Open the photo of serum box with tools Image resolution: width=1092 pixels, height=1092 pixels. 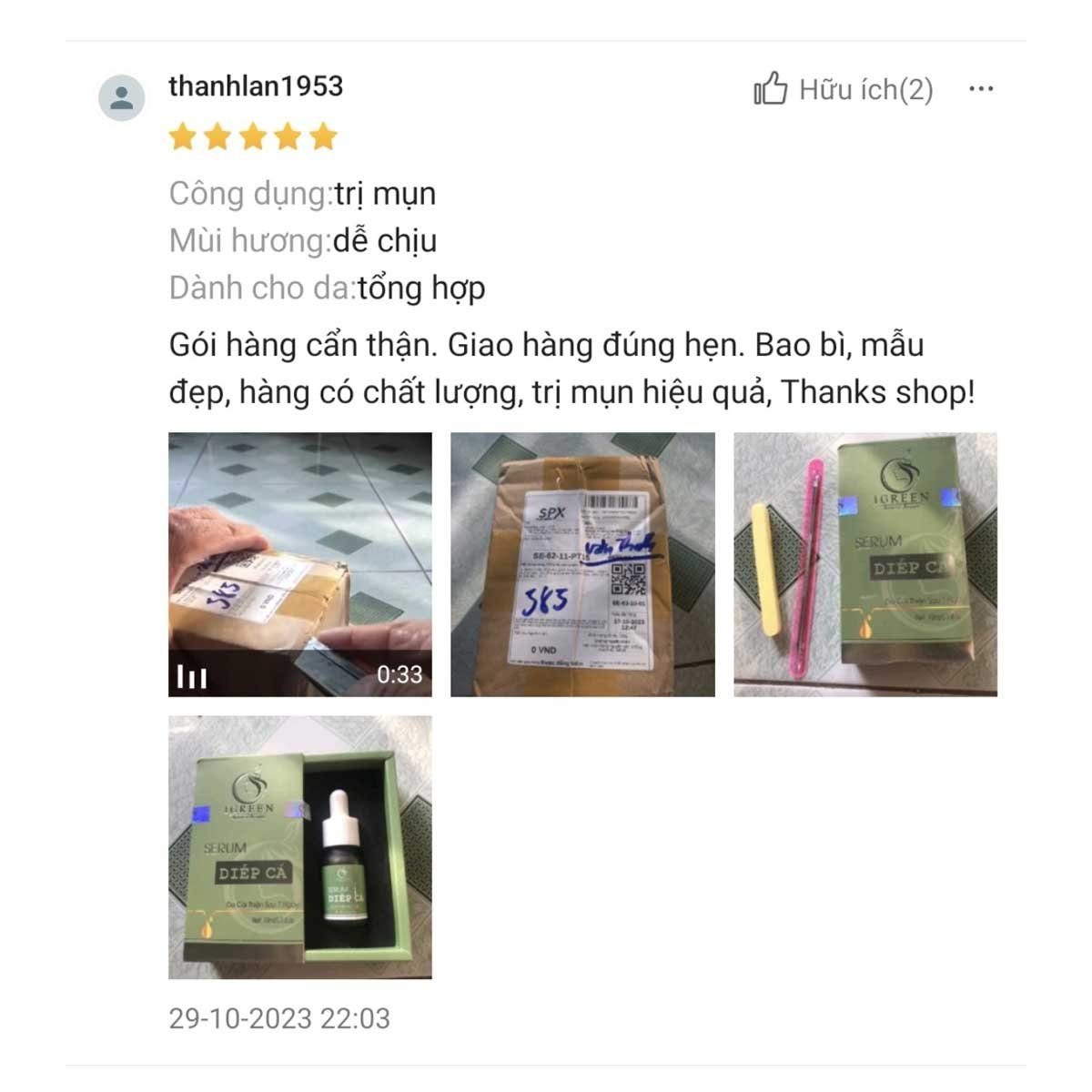[865, 564]
